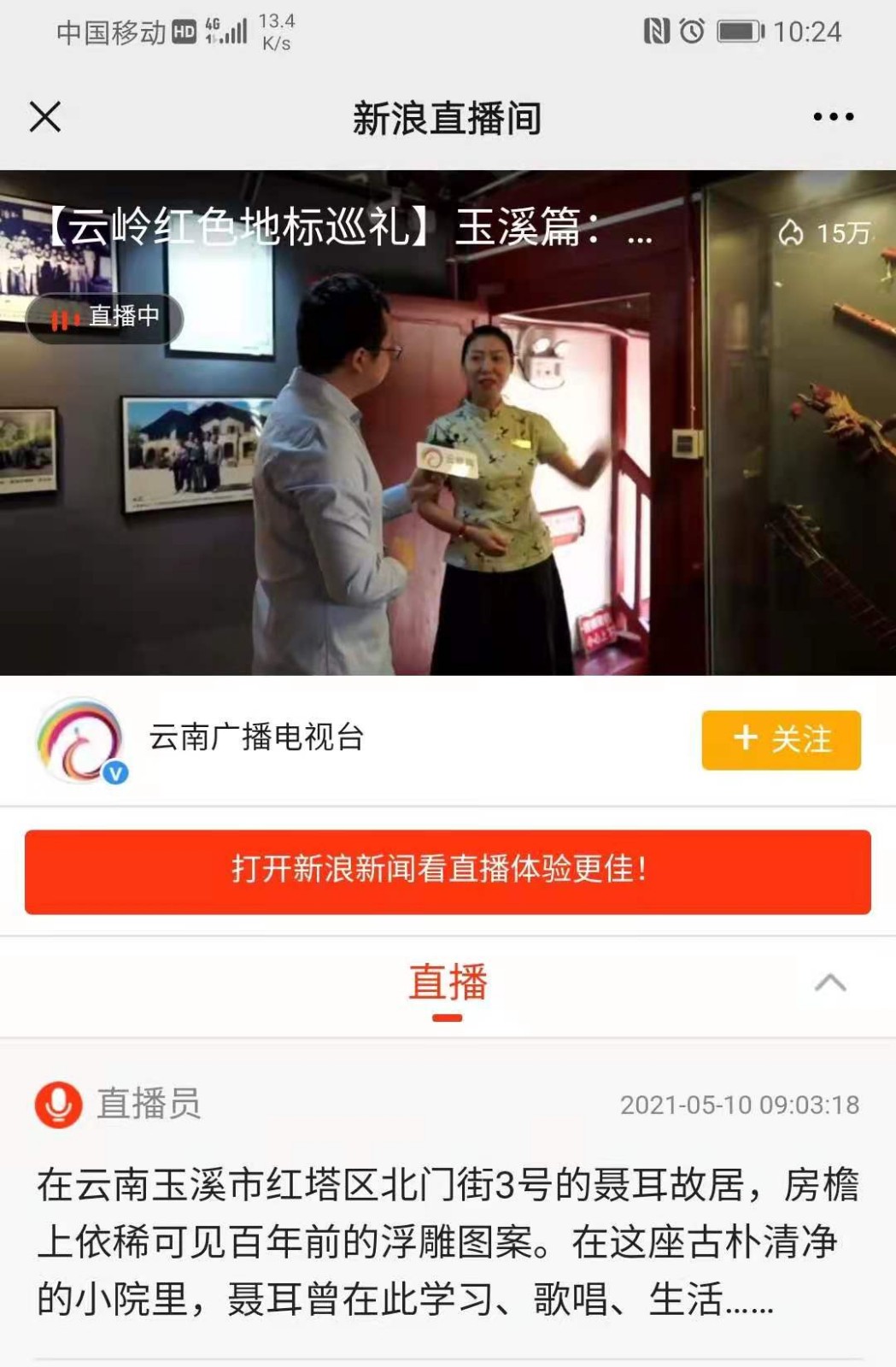Collapse the live feed with the chevron

[830, 983]
